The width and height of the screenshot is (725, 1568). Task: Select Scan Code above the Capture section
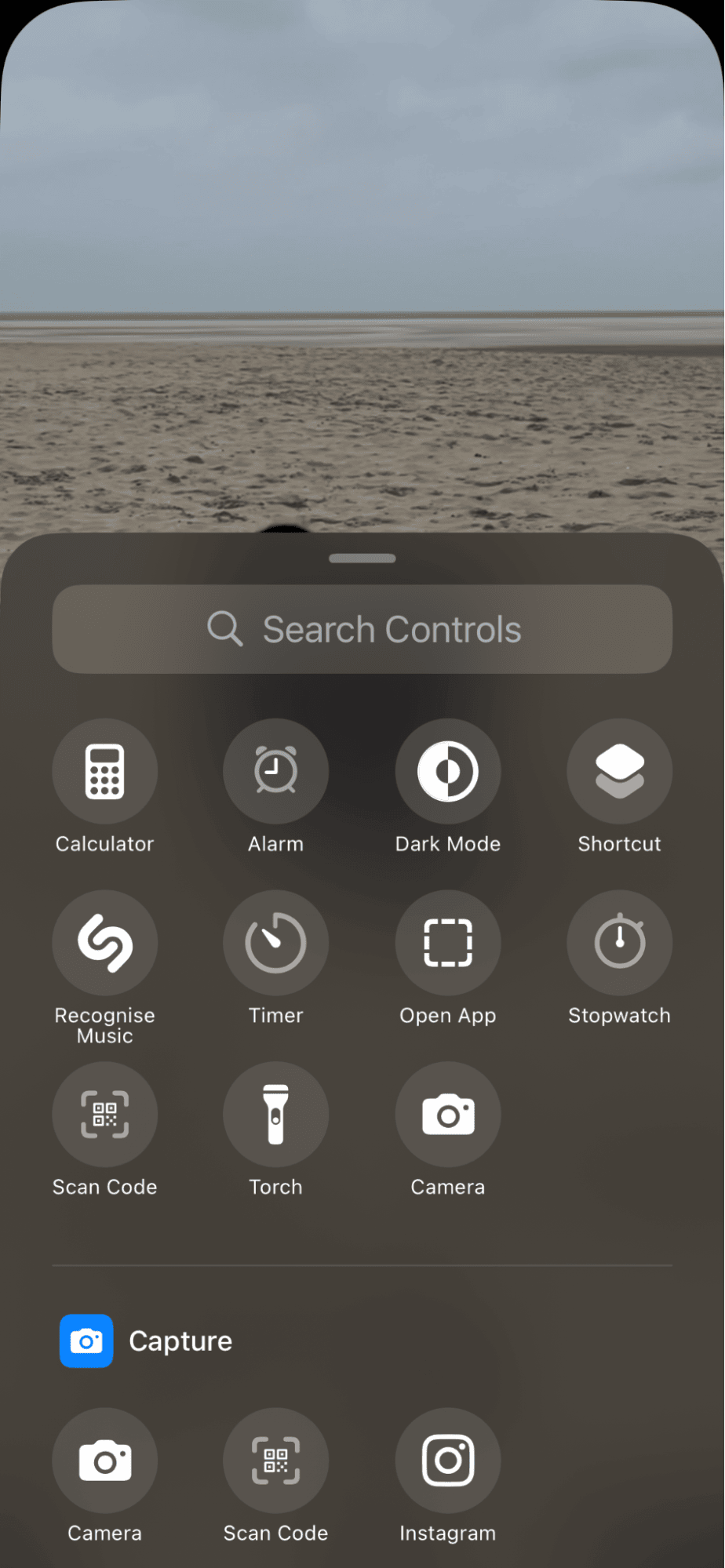[105, 1114]
